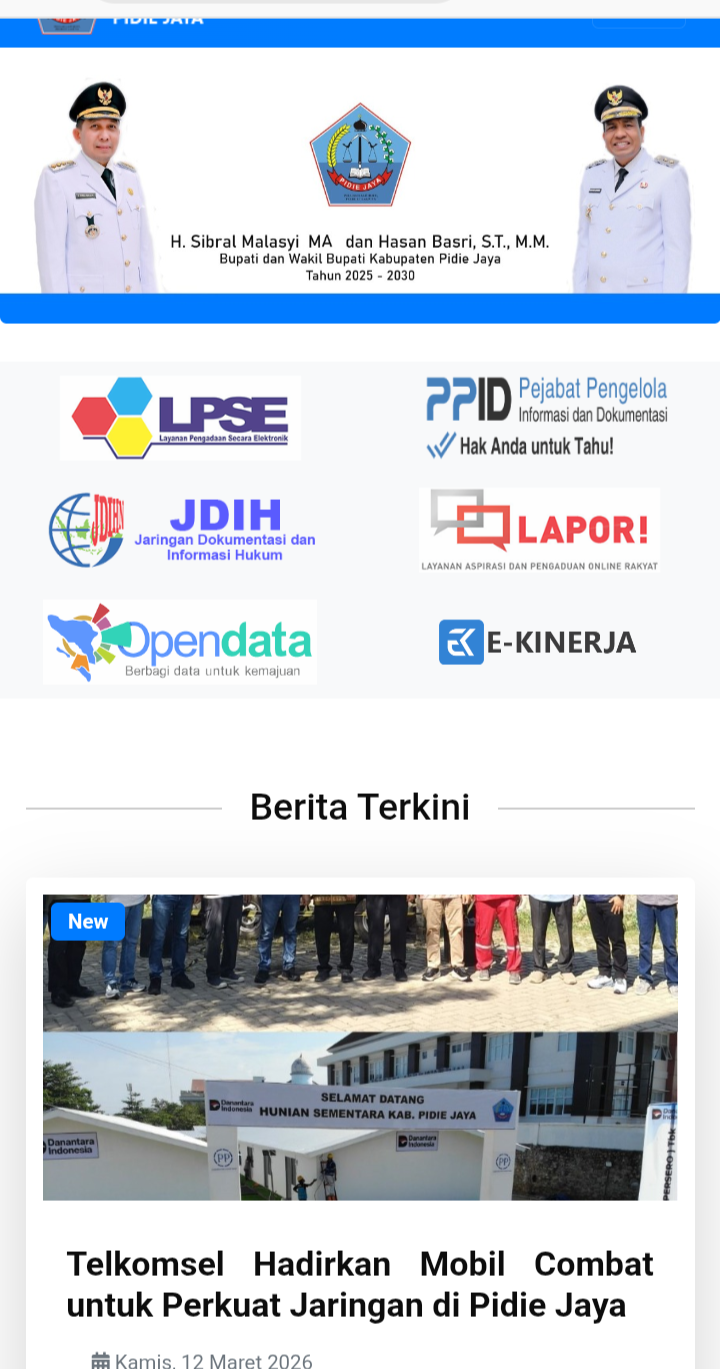The height and width of the screenshot is (1369, 720).
Task: Open the LPSE procurement service link
Action: coord(180,418)
